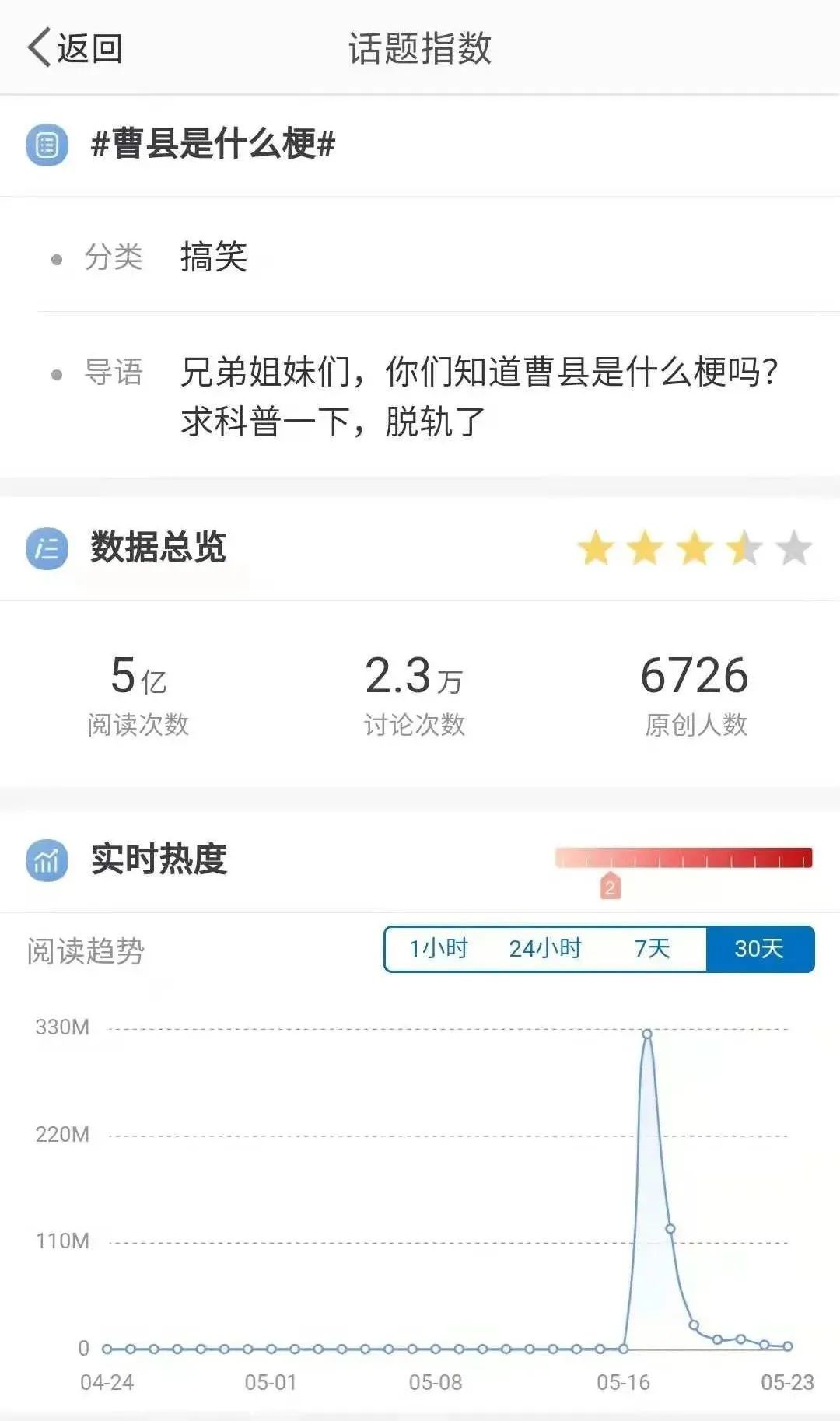Viewport: 840px width, 1421px height.
Task: Select the peak data point on the chart
Action: pyautogui.click(x=648, y=1034)
